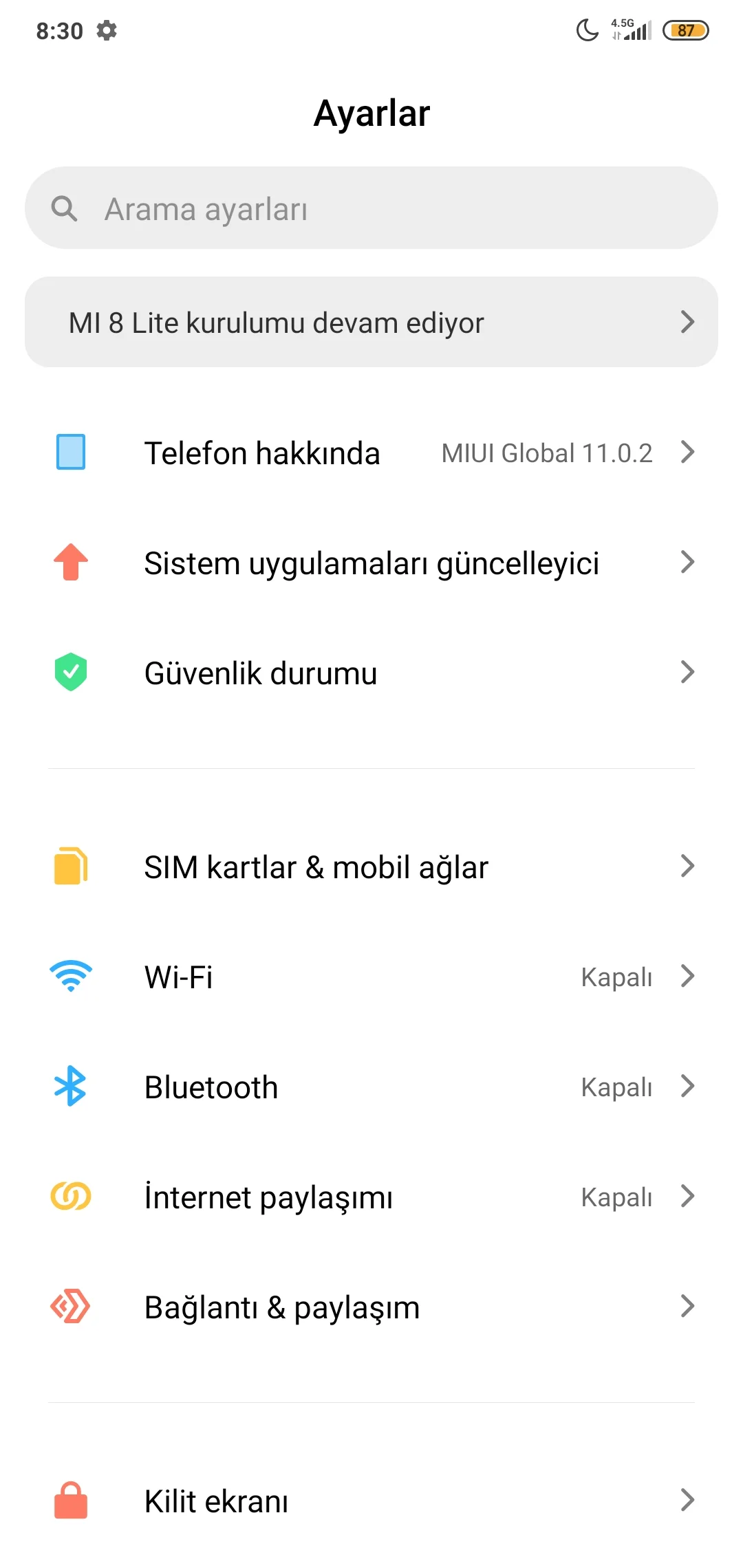The image size is (743, 1568).
Task: Expand the Telefon hakkında chevron
Action: [x=687, y=453]
